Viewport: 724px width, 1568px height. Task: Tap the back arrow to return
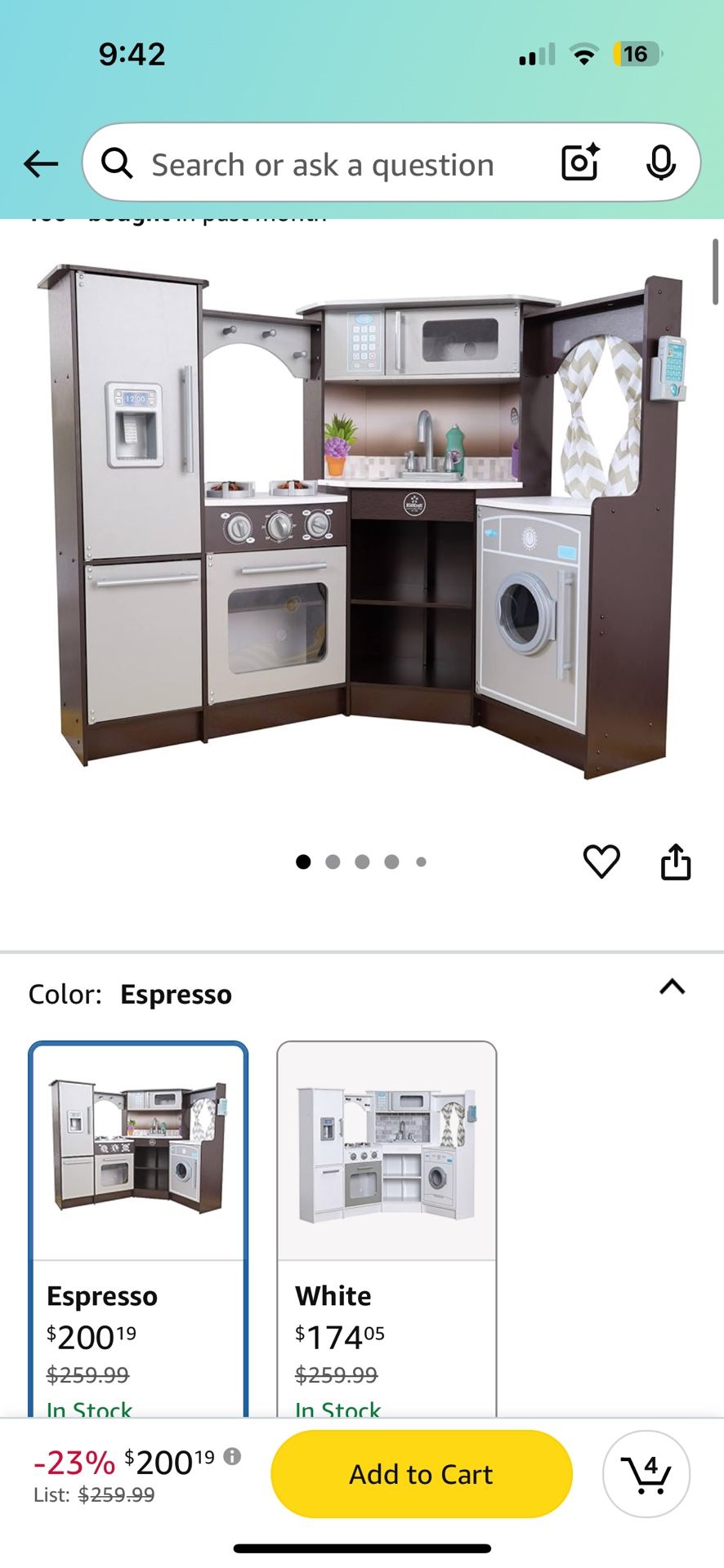41,163
